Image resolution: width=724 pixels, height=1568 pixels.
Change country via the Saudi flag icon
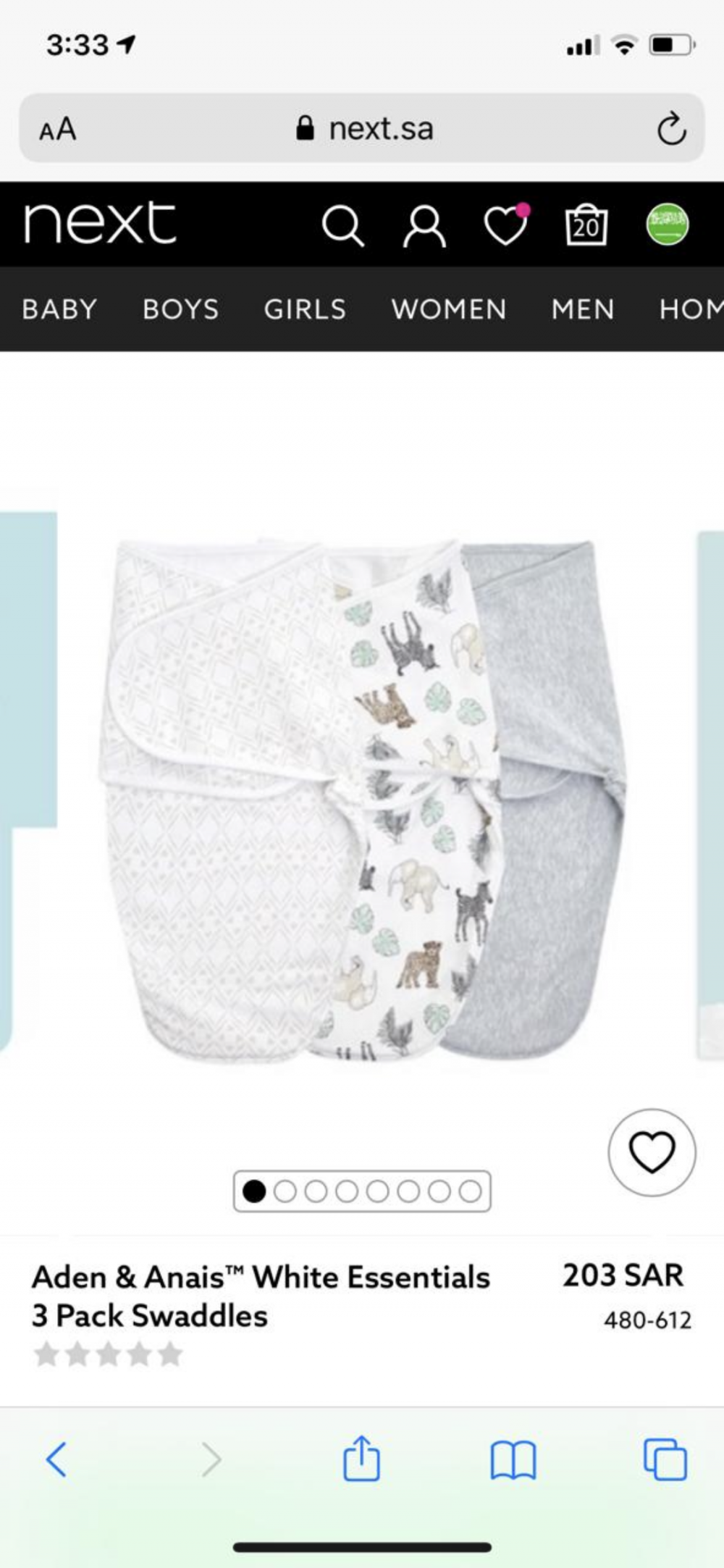pos(667,225)
